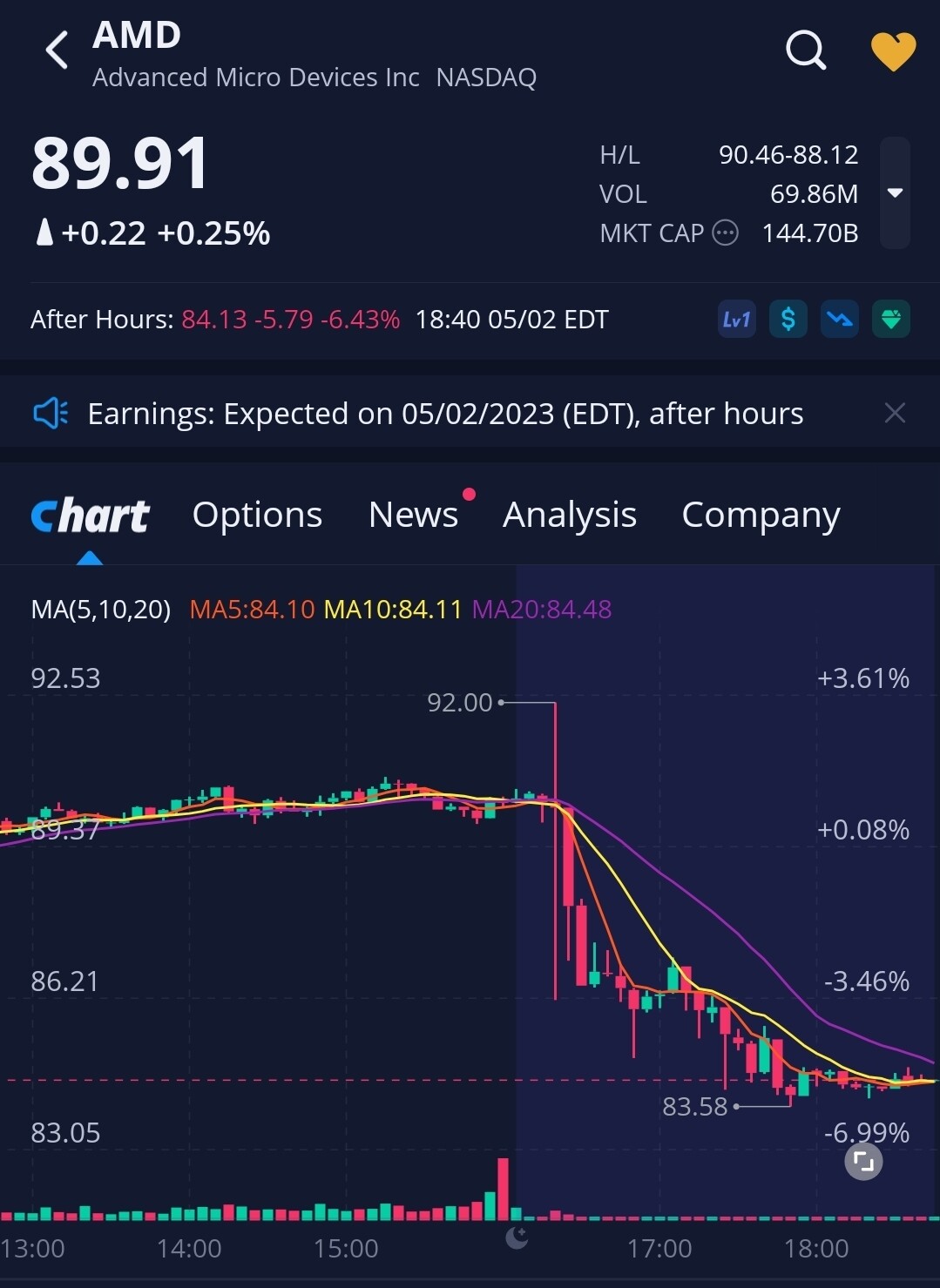940x1288 pixels.
Task: Switch to the Options tab
Action: (x=257, y=515)
